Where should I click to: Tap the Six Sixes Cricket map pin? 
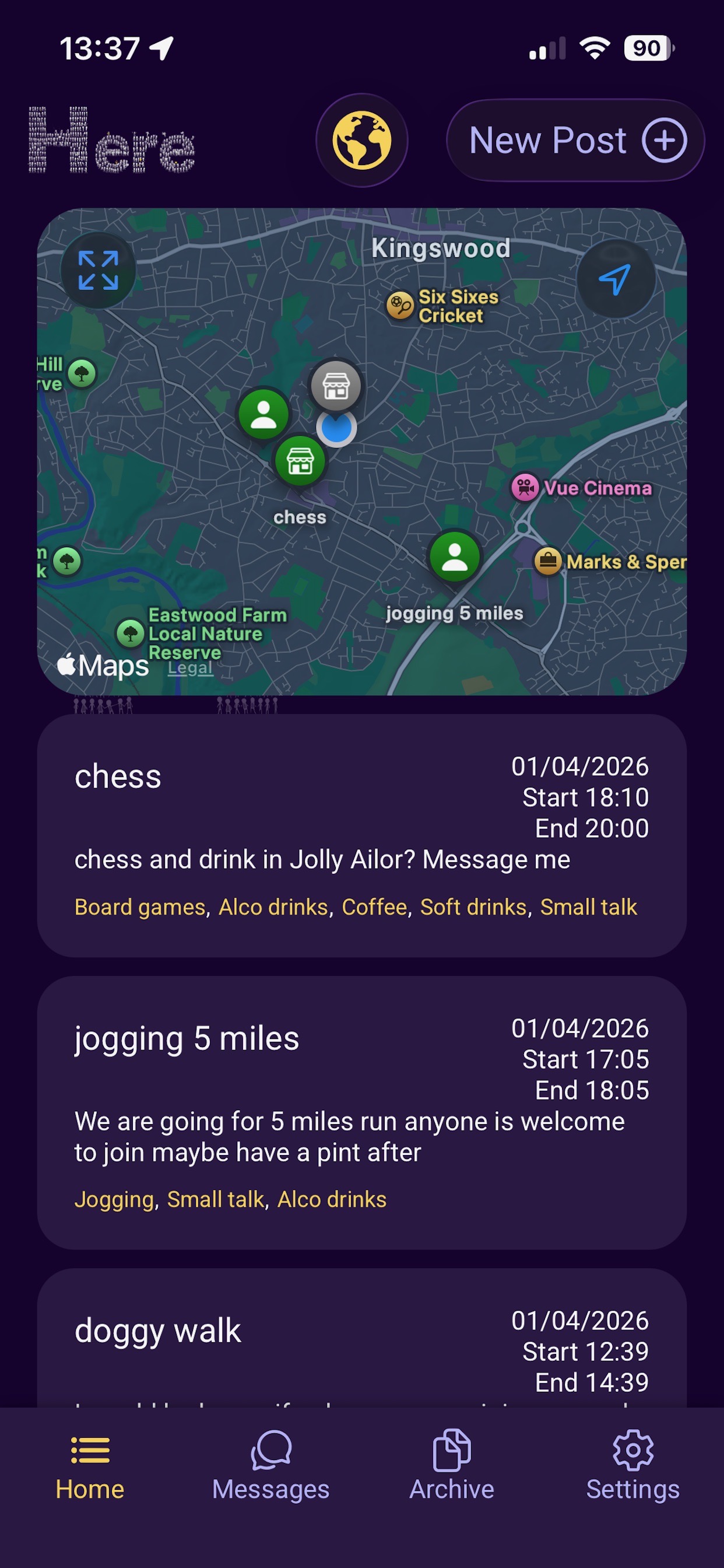399,304
